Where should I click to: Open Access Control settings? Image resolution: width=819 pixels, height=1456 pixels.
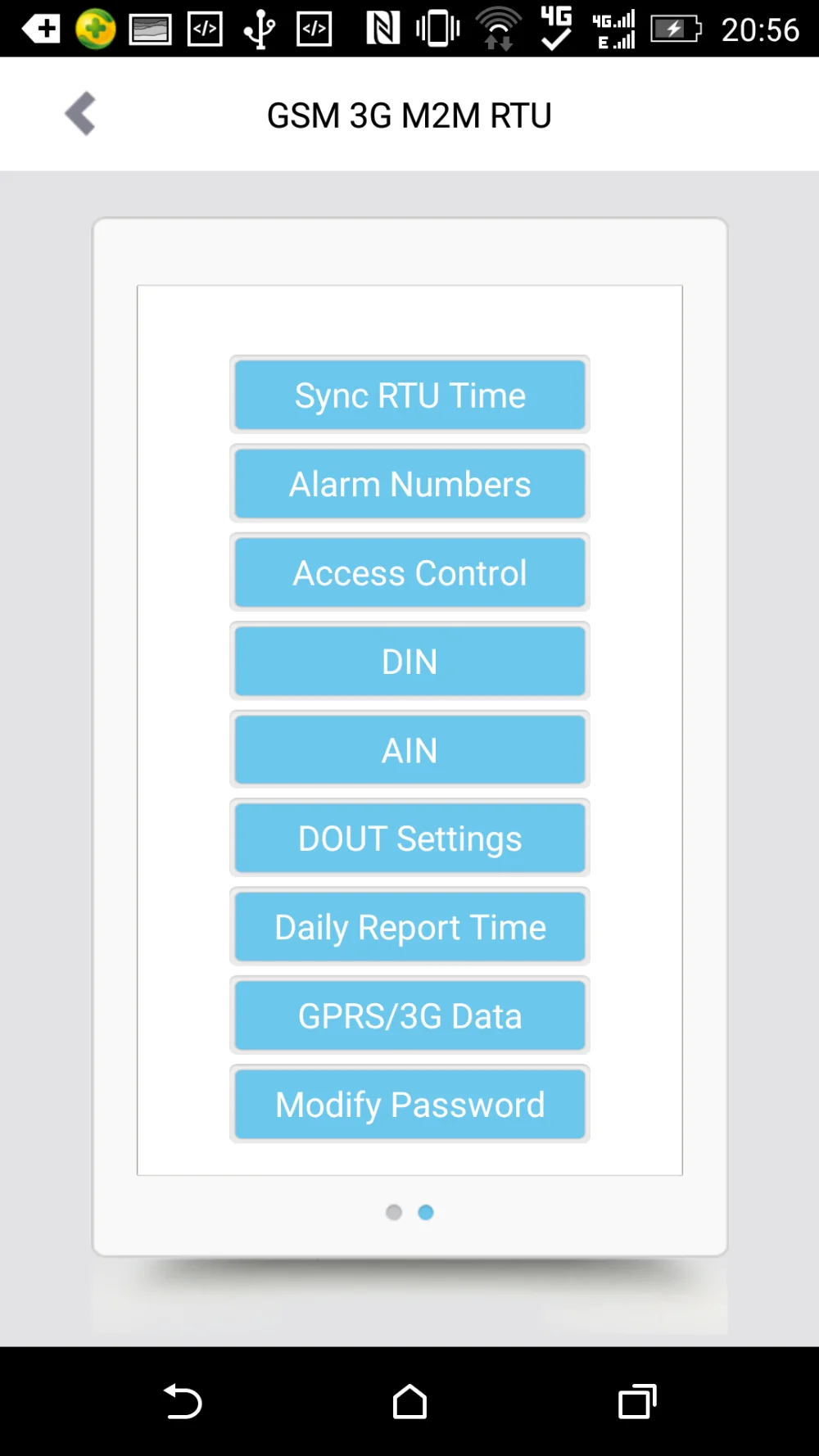(x=409, y=572)
